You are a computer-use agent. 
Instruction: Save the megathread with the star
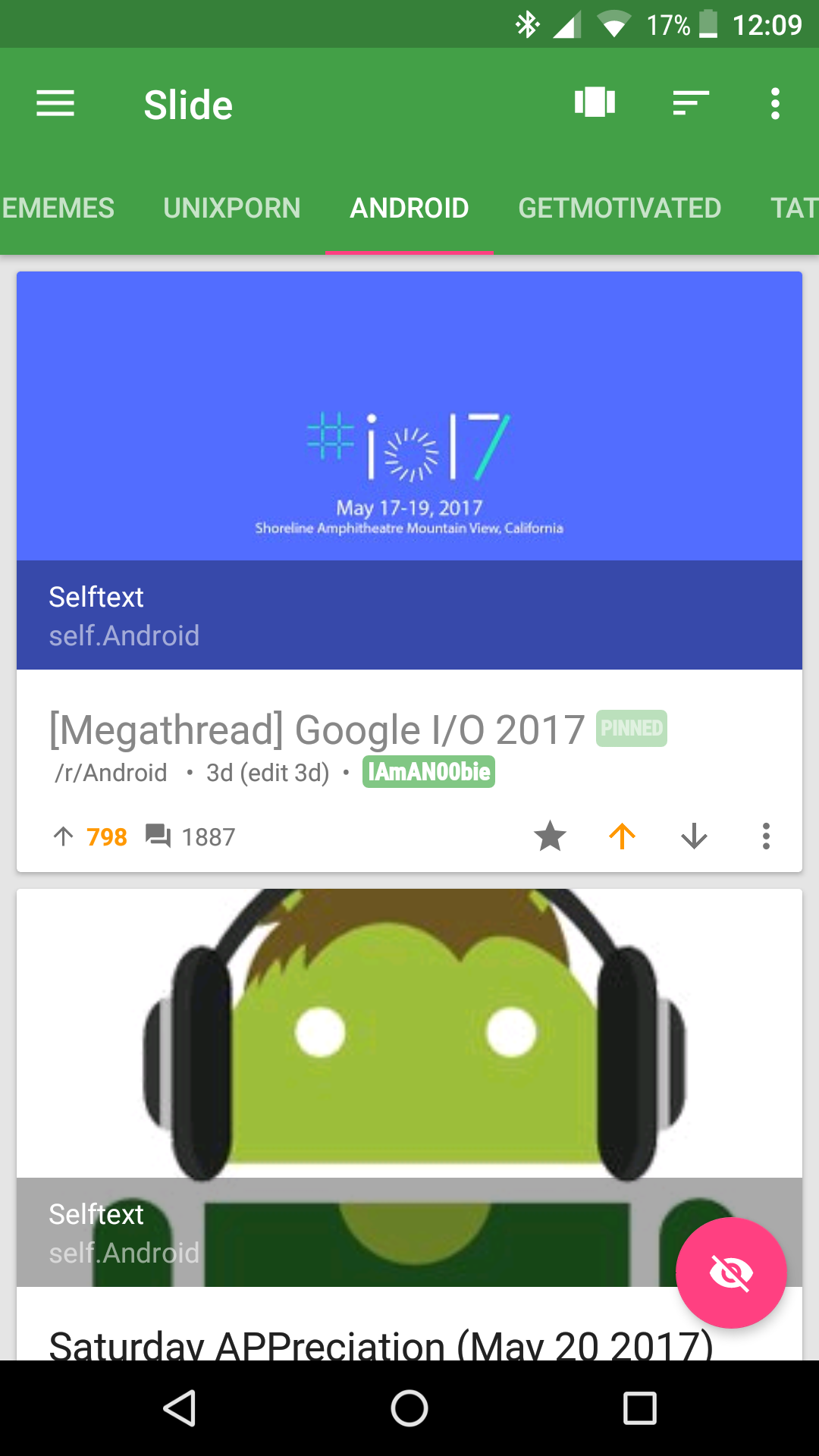550,836
